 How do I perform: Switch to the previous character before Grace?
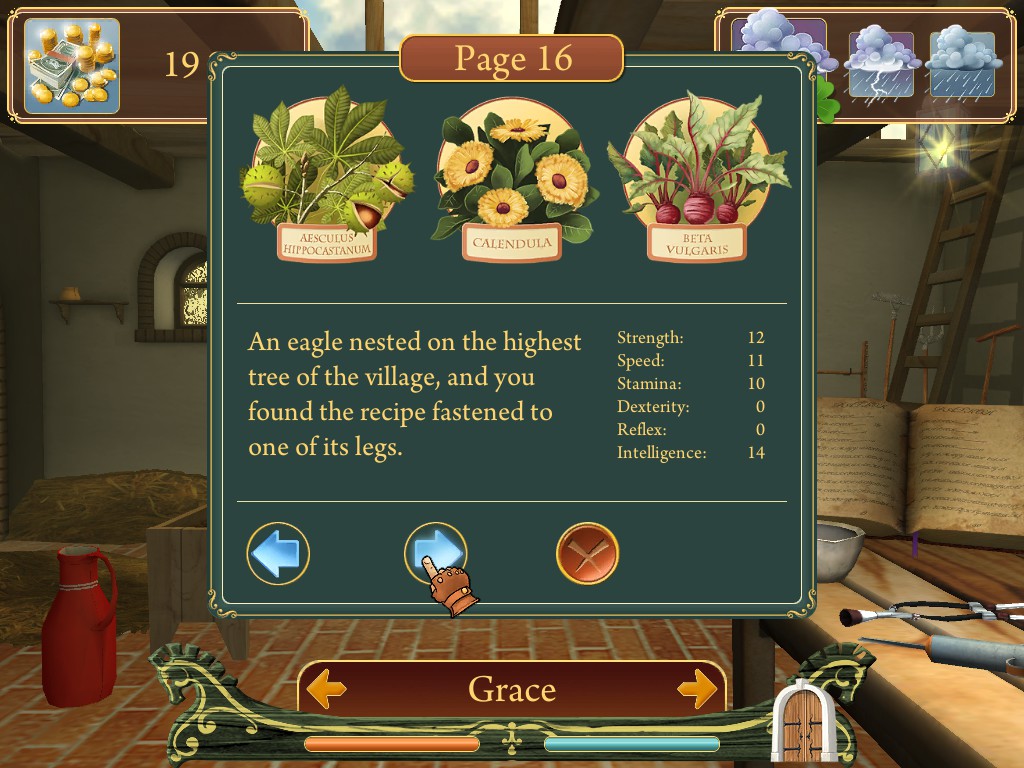click(x=327, y=688)
